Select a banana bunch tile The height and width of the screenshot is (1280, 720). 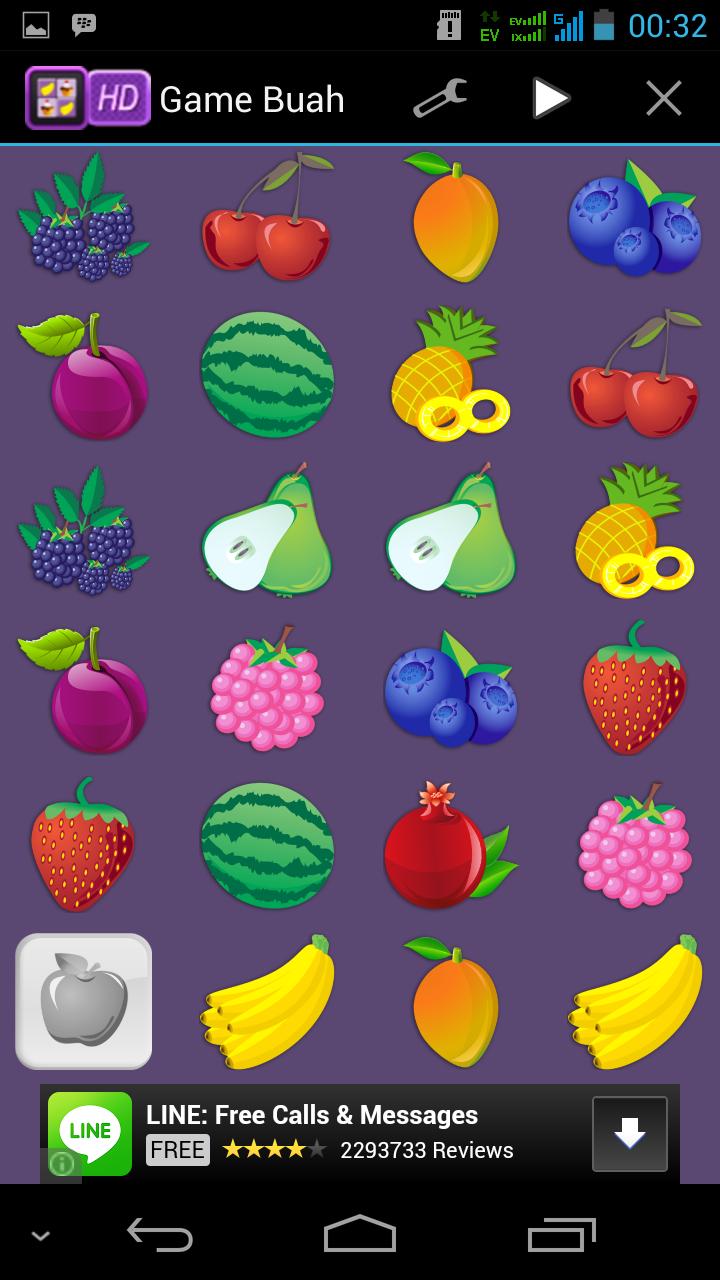click(267, 1000)
